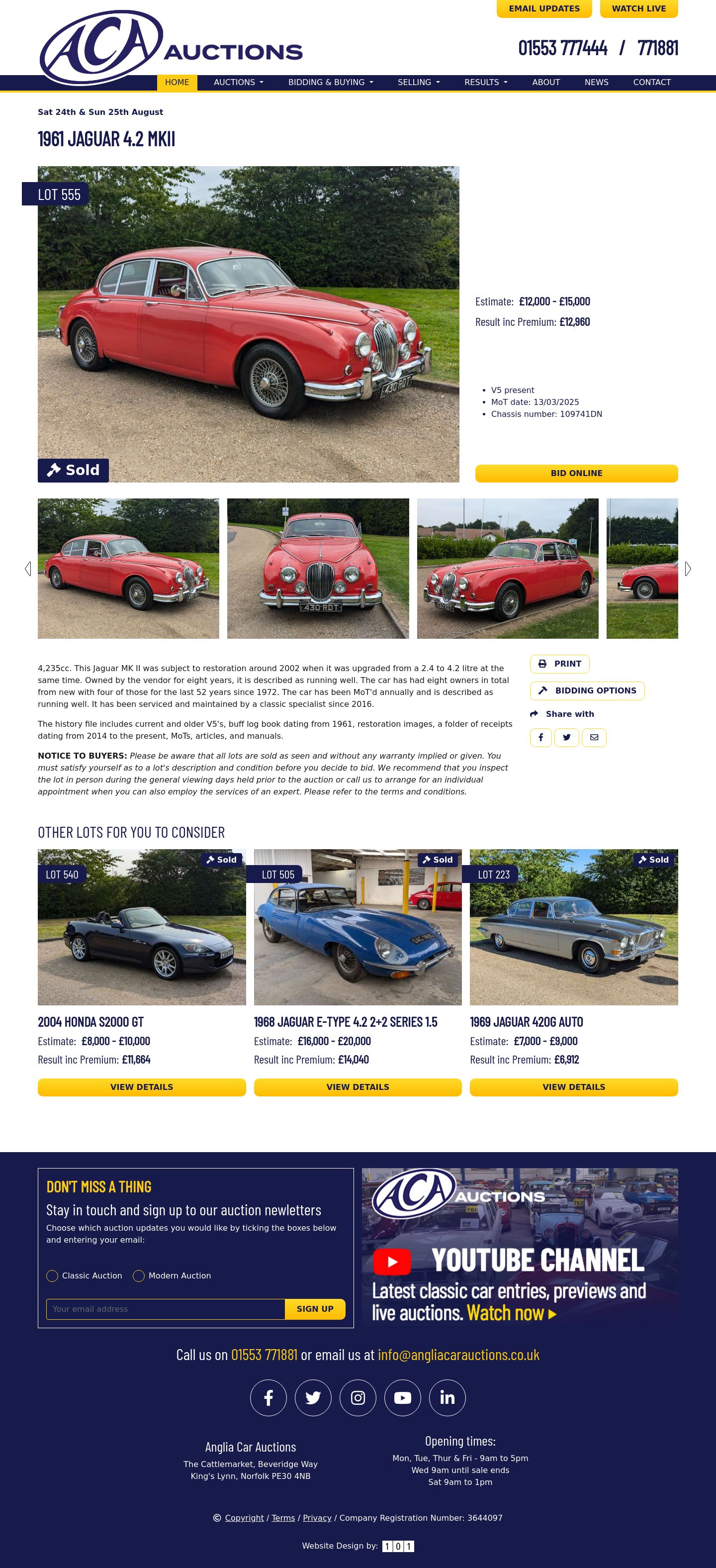Share this lot on Facebook
Viewport: 716px width, 1568px height.
point(540,737)
